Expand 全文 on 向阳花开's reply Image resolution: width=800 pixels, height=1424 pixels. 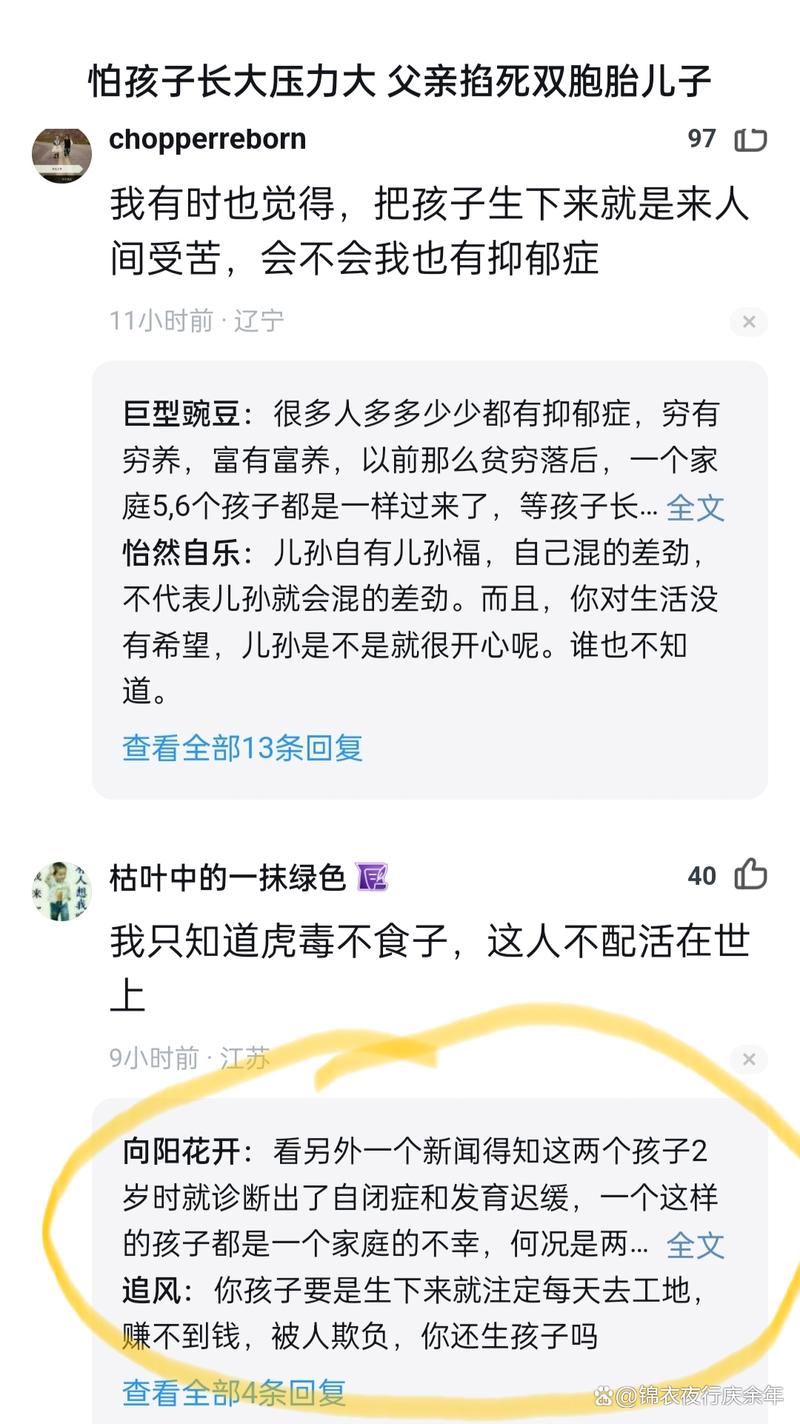[695, 1244]
